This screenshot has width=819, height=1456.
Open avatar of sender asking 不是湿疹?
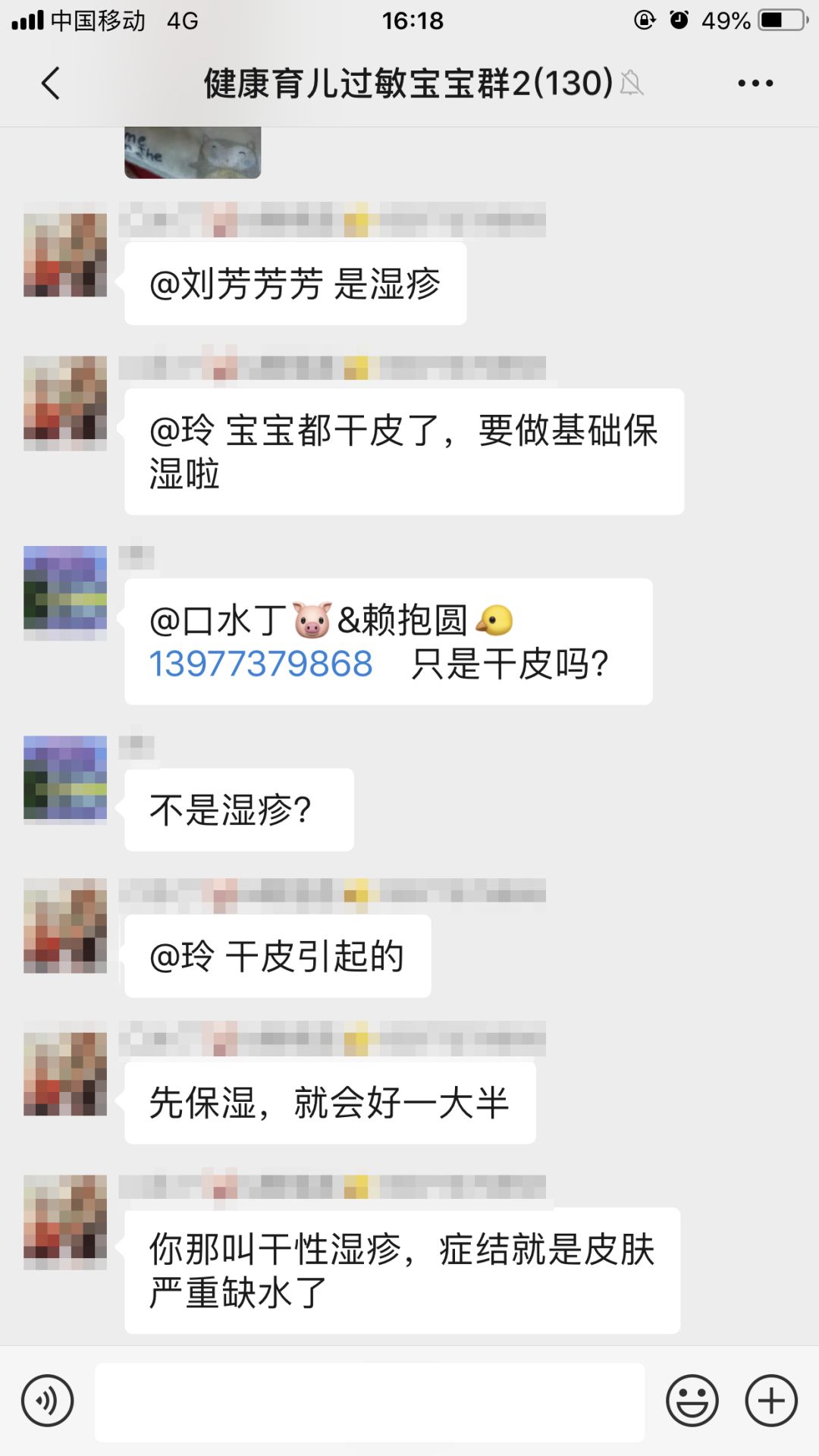65,780
